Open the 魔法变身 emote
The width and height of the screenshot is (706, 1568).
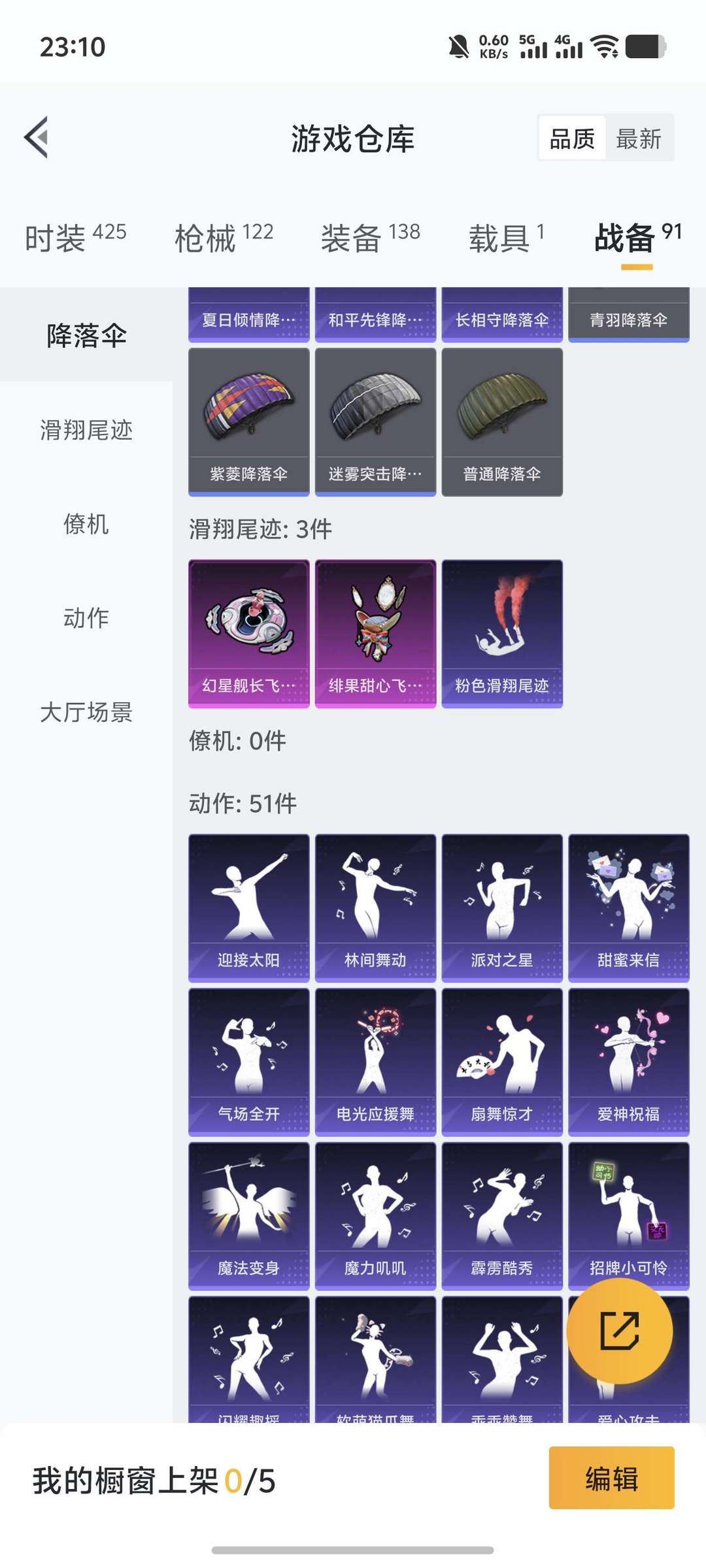tap(249, 1217)
